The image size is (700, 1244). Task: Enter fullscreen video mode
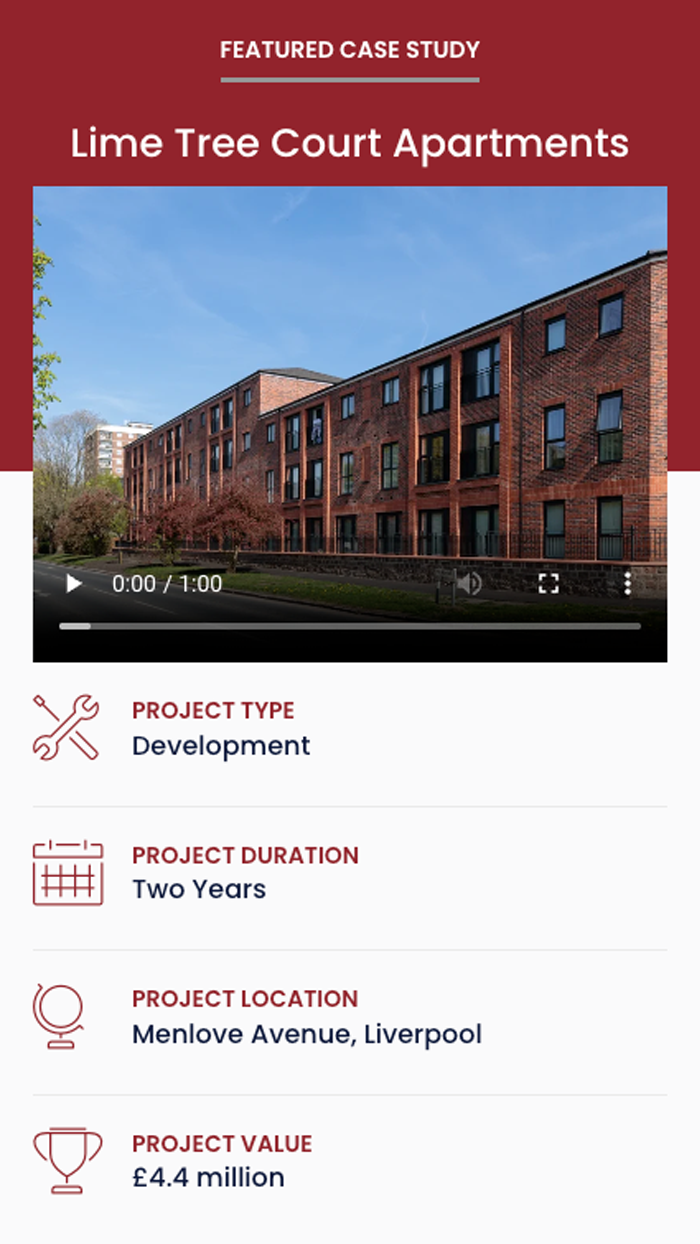tap(548, 584)
